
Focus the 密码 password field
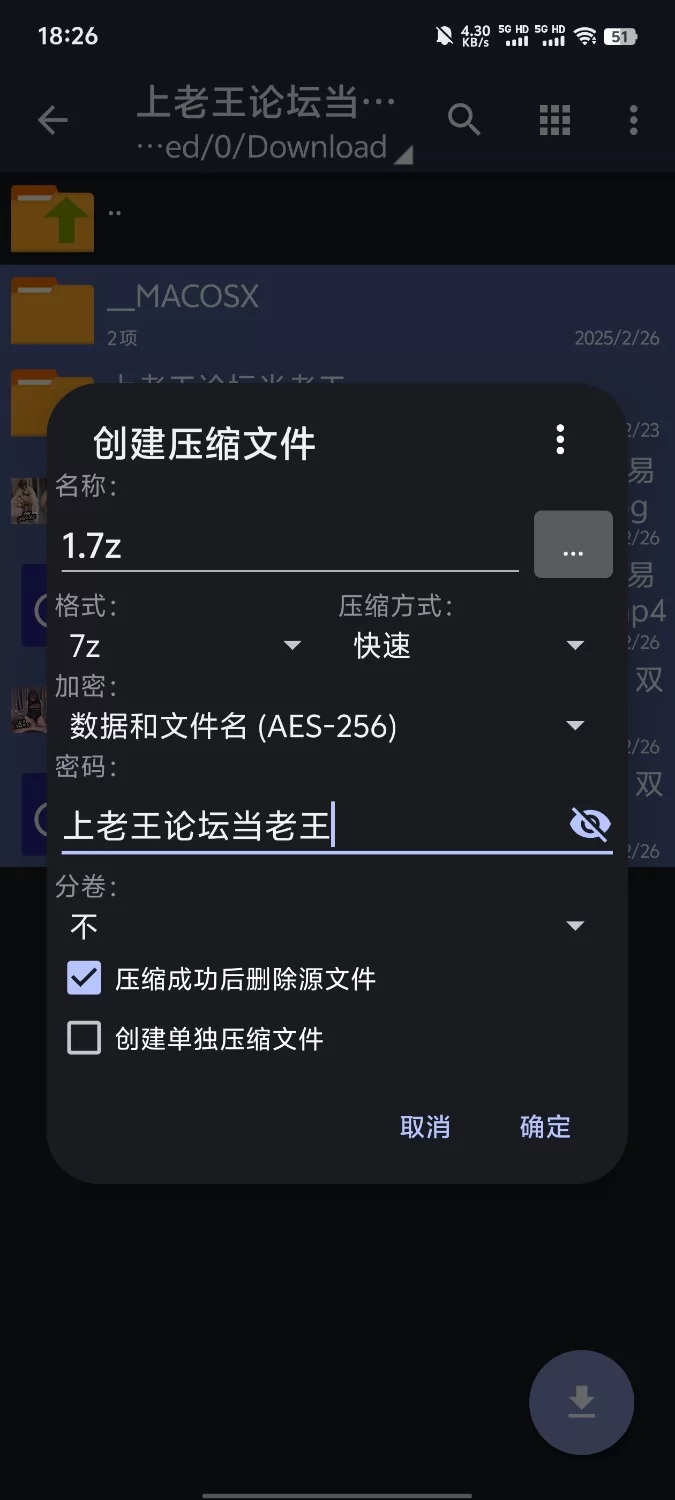(x=310, y=827)
